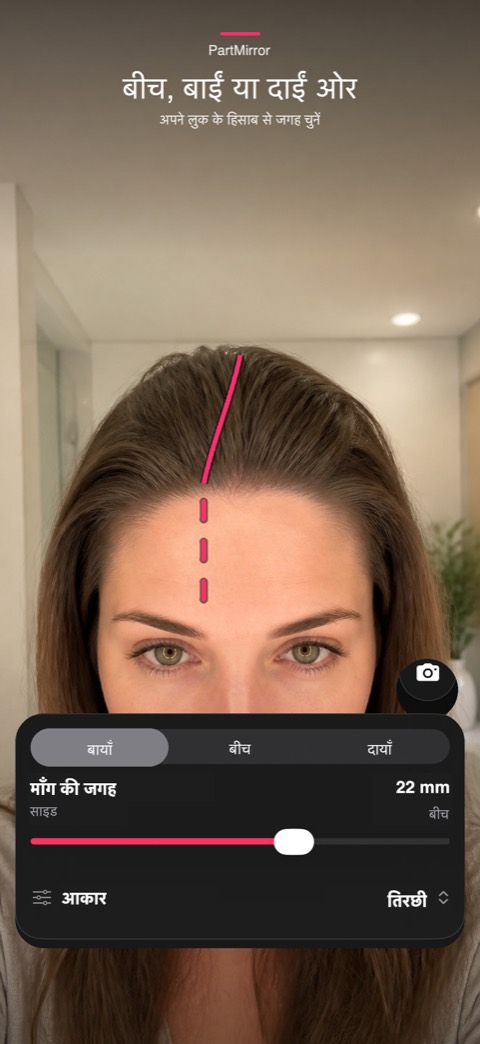Capture a photo with the camera button
The height and width of the screenshot is (1044, 480).
pos(427,685)
